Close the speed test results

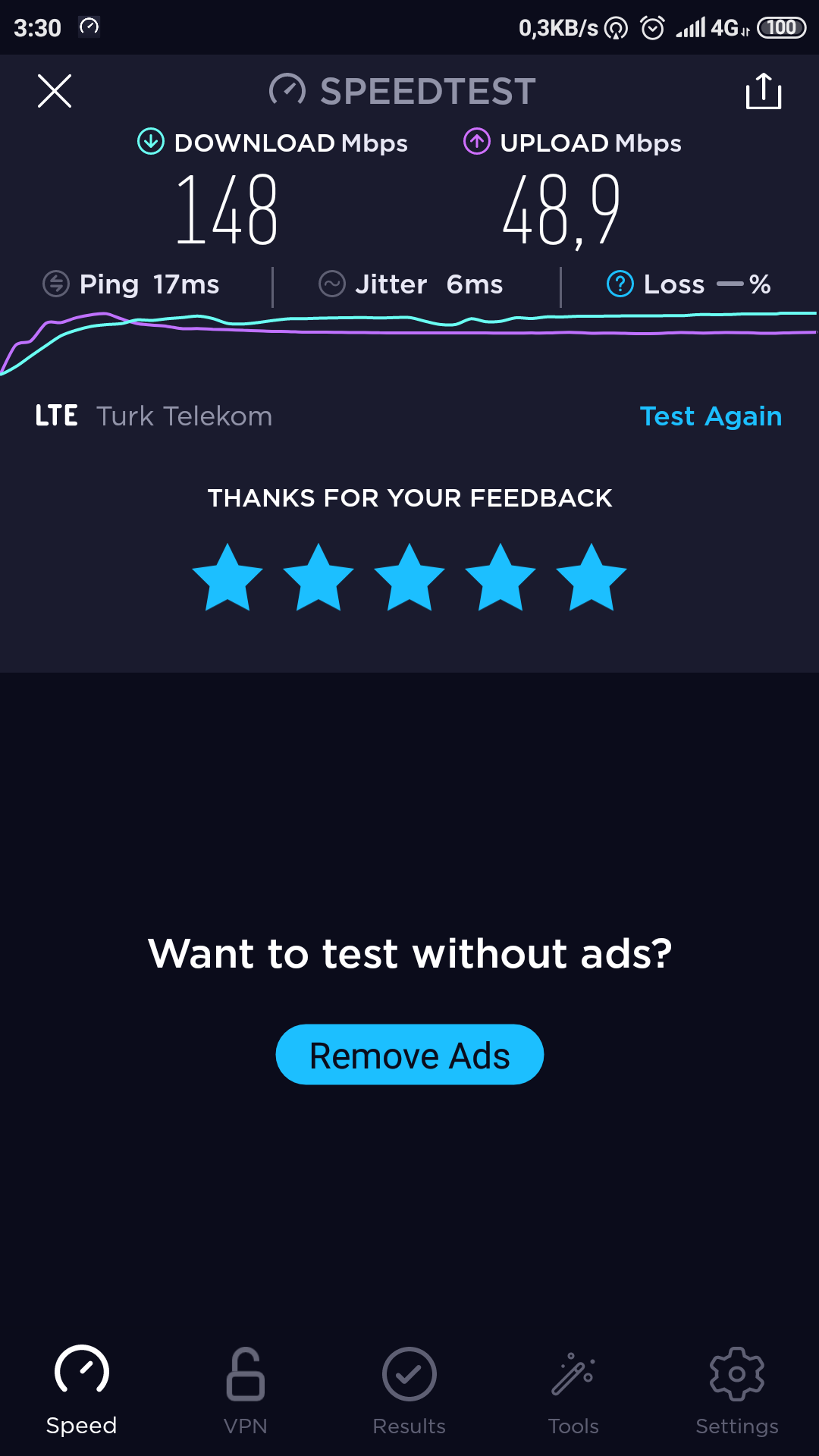point(55,91)
